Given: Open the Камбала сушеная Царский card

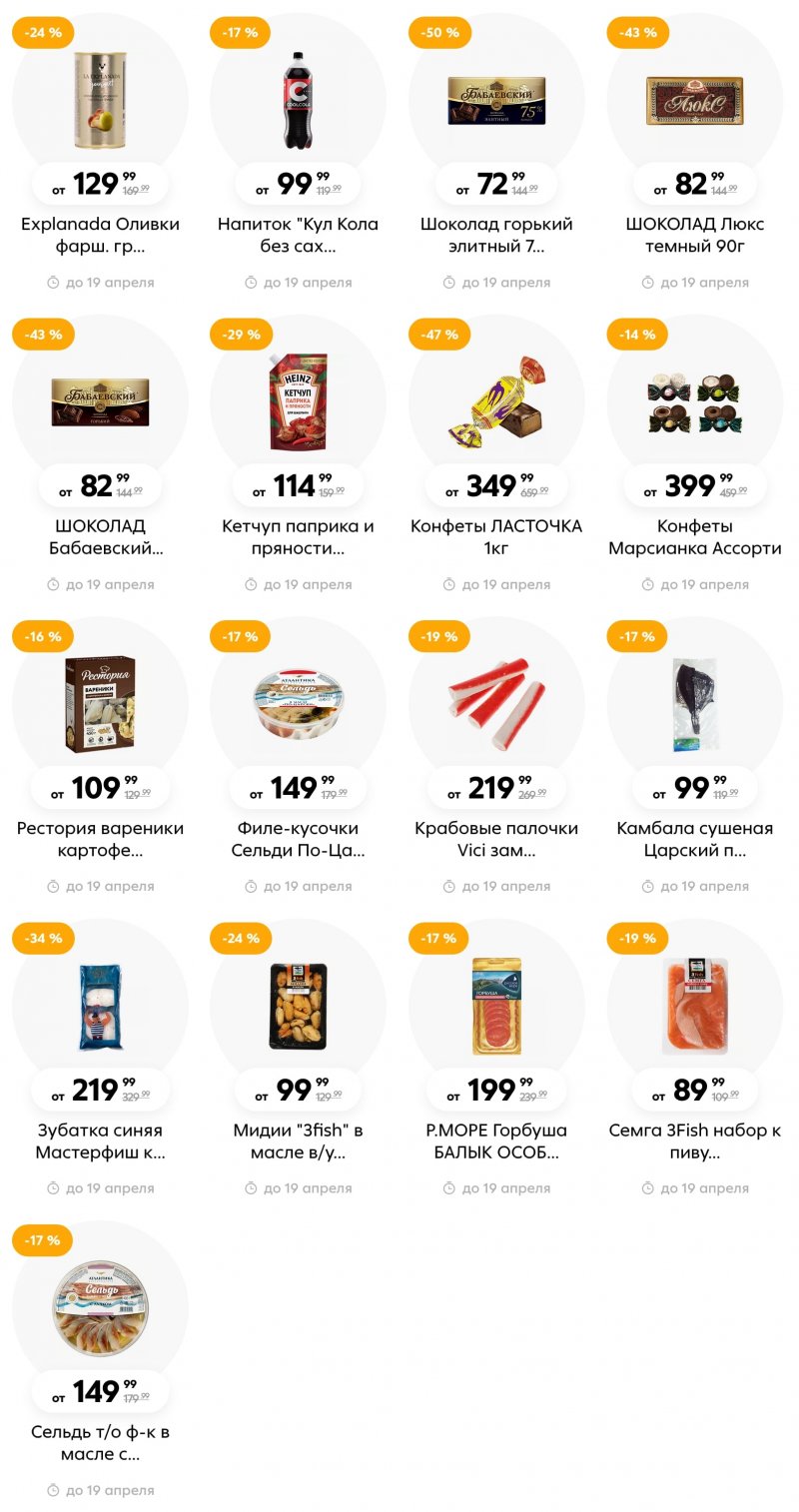Looking at the screenshot, I should 694,704.
